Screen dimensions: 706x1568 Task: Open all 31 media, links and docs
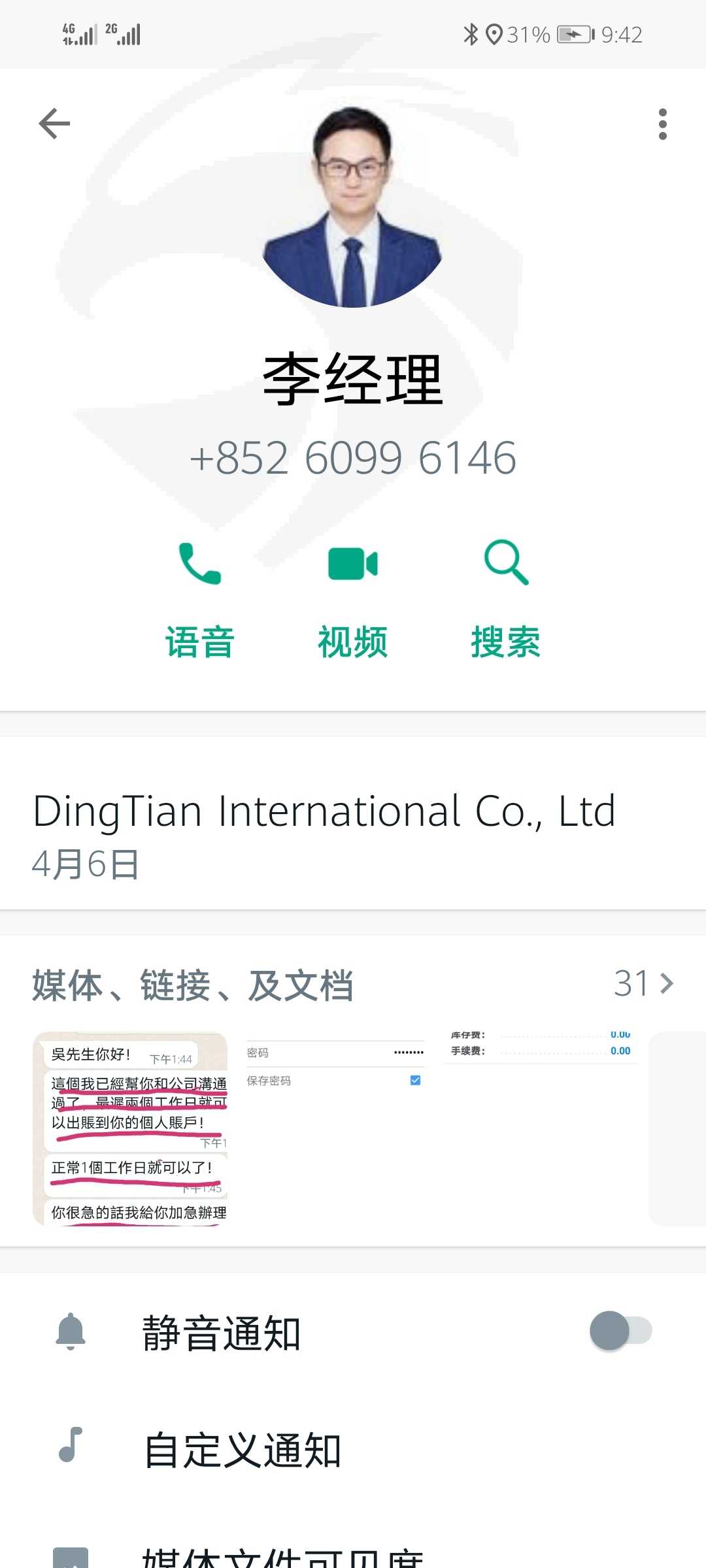pos(644,983)
